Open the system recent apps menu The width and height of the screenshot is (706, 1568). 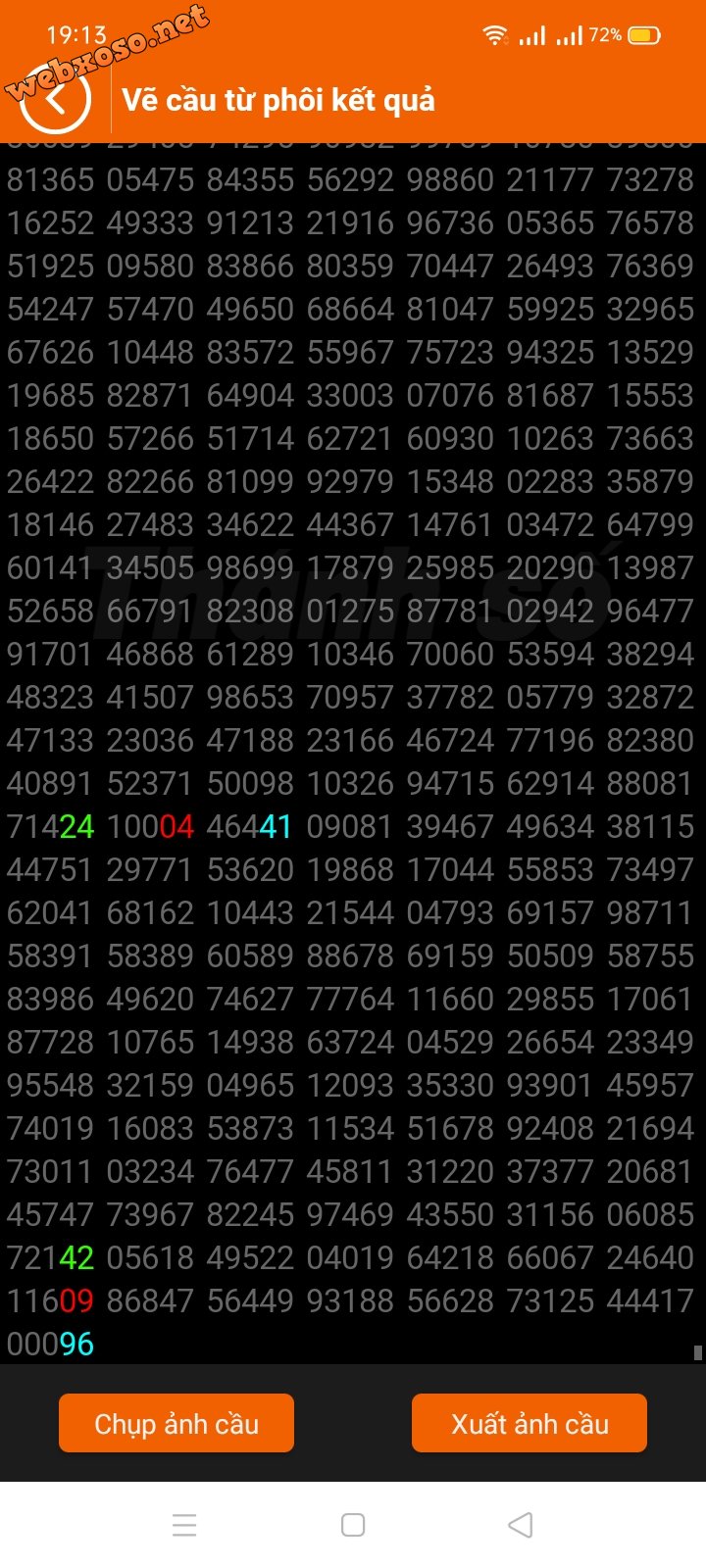click(184, 1525)
